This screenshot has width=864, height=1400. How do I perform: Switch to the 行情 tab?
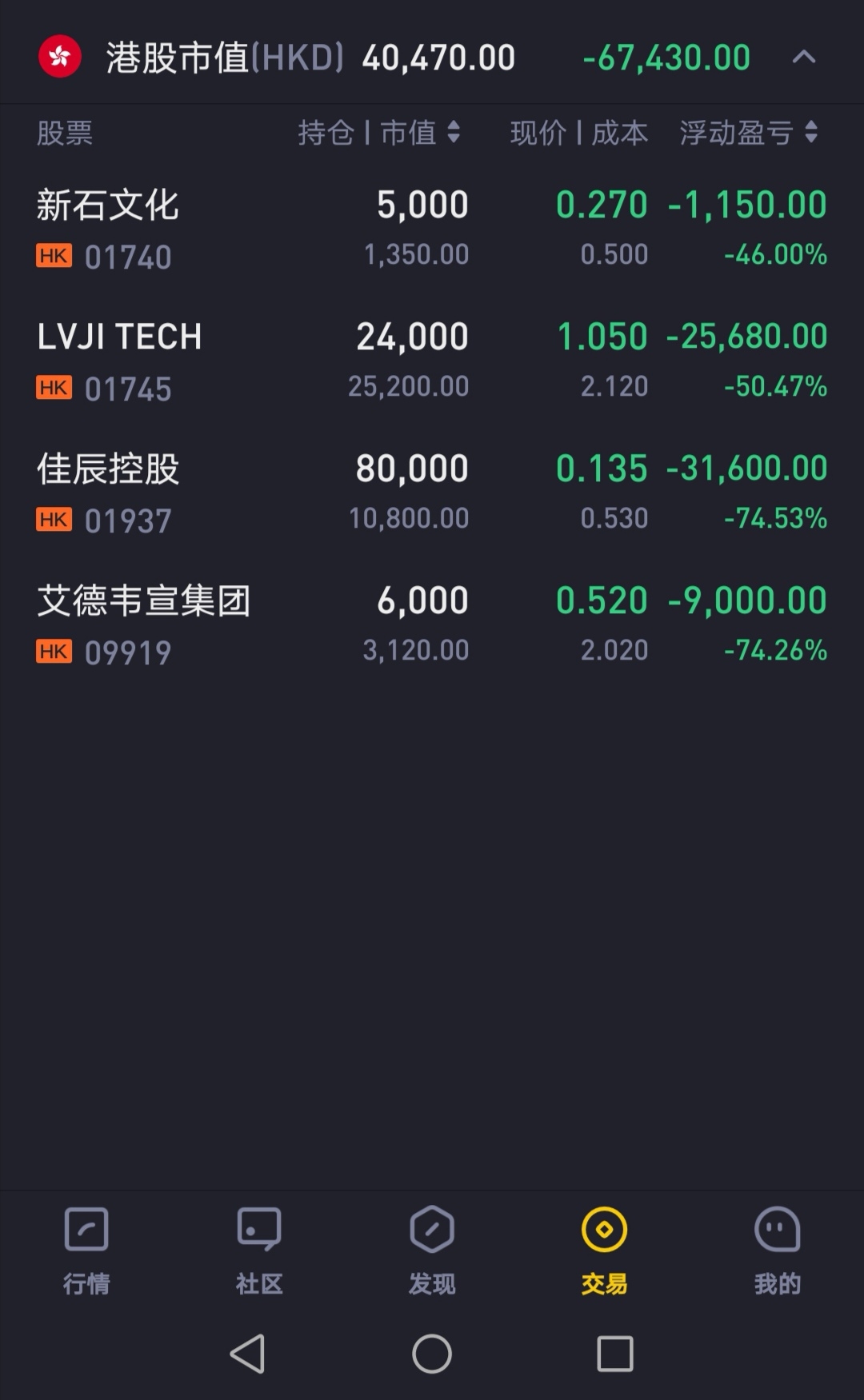point(86,1250)
